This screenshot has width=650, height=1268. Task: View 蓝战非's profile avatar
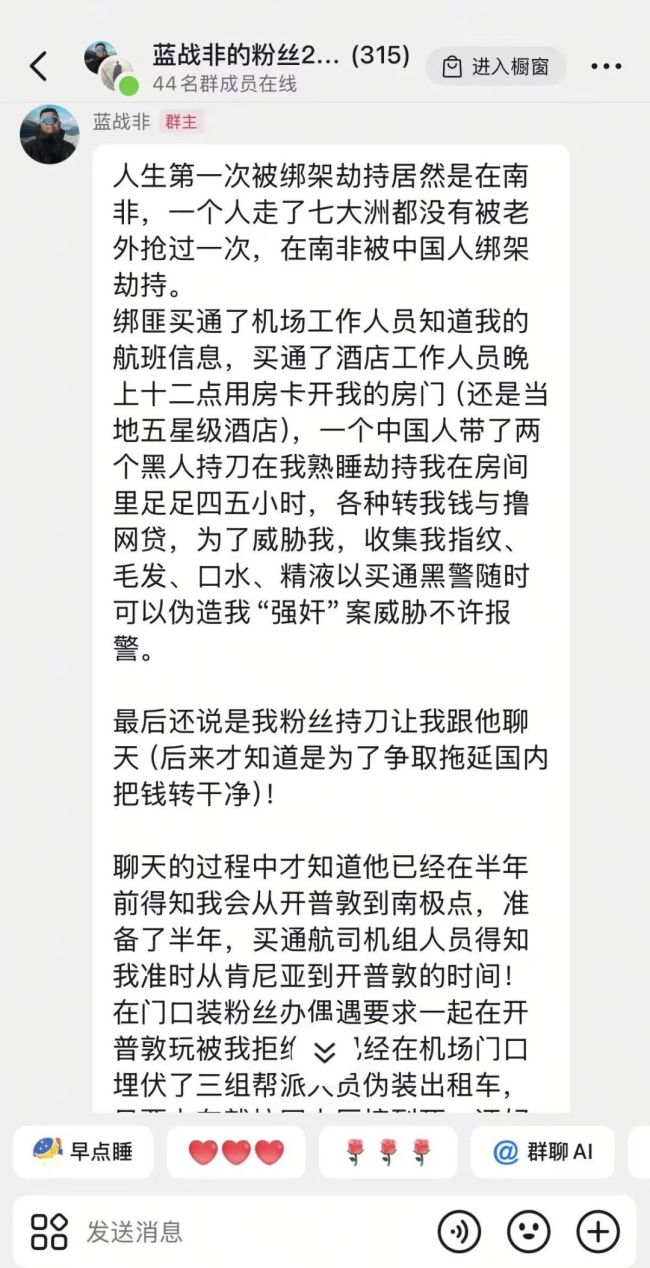(x=49, y=134)
